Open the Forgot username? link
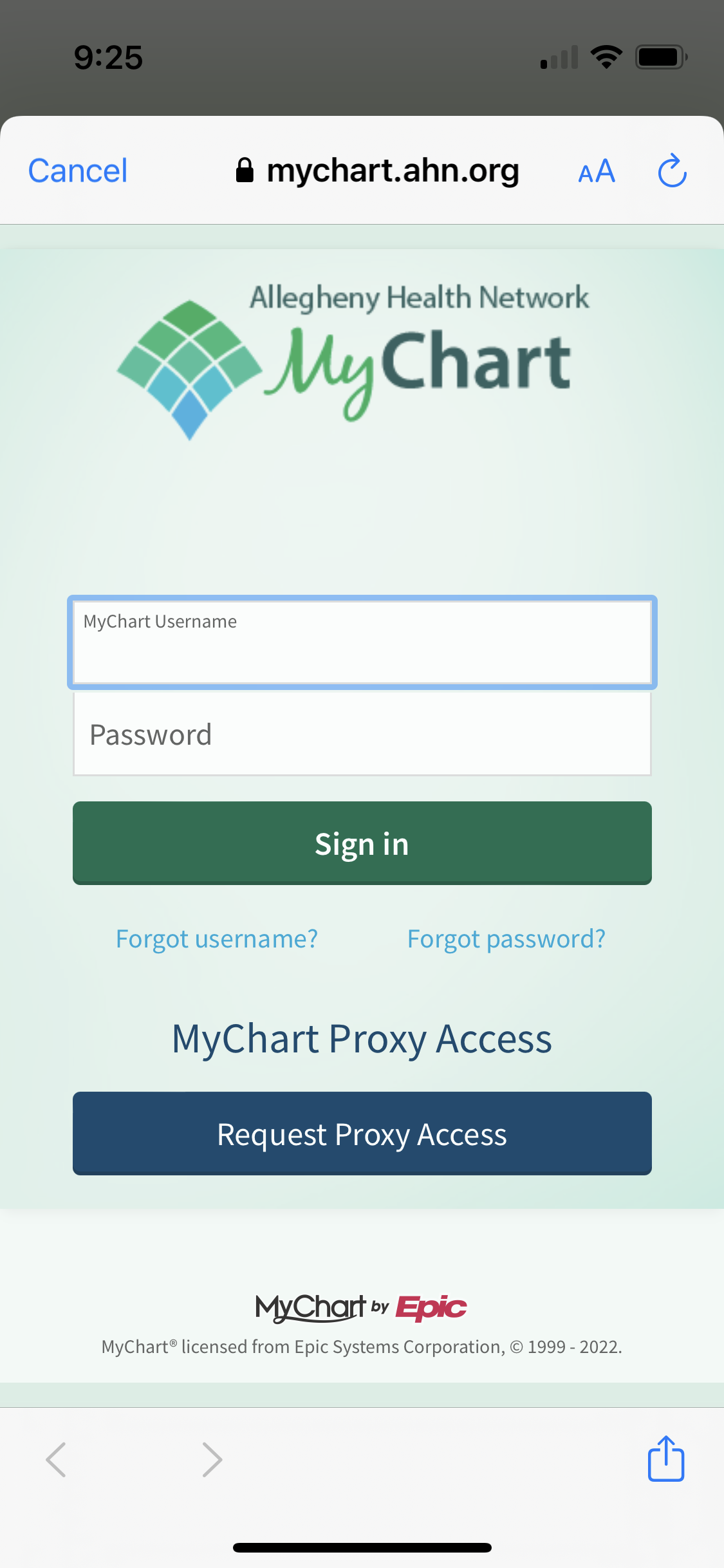724x1568 pixels. point(217,939)
